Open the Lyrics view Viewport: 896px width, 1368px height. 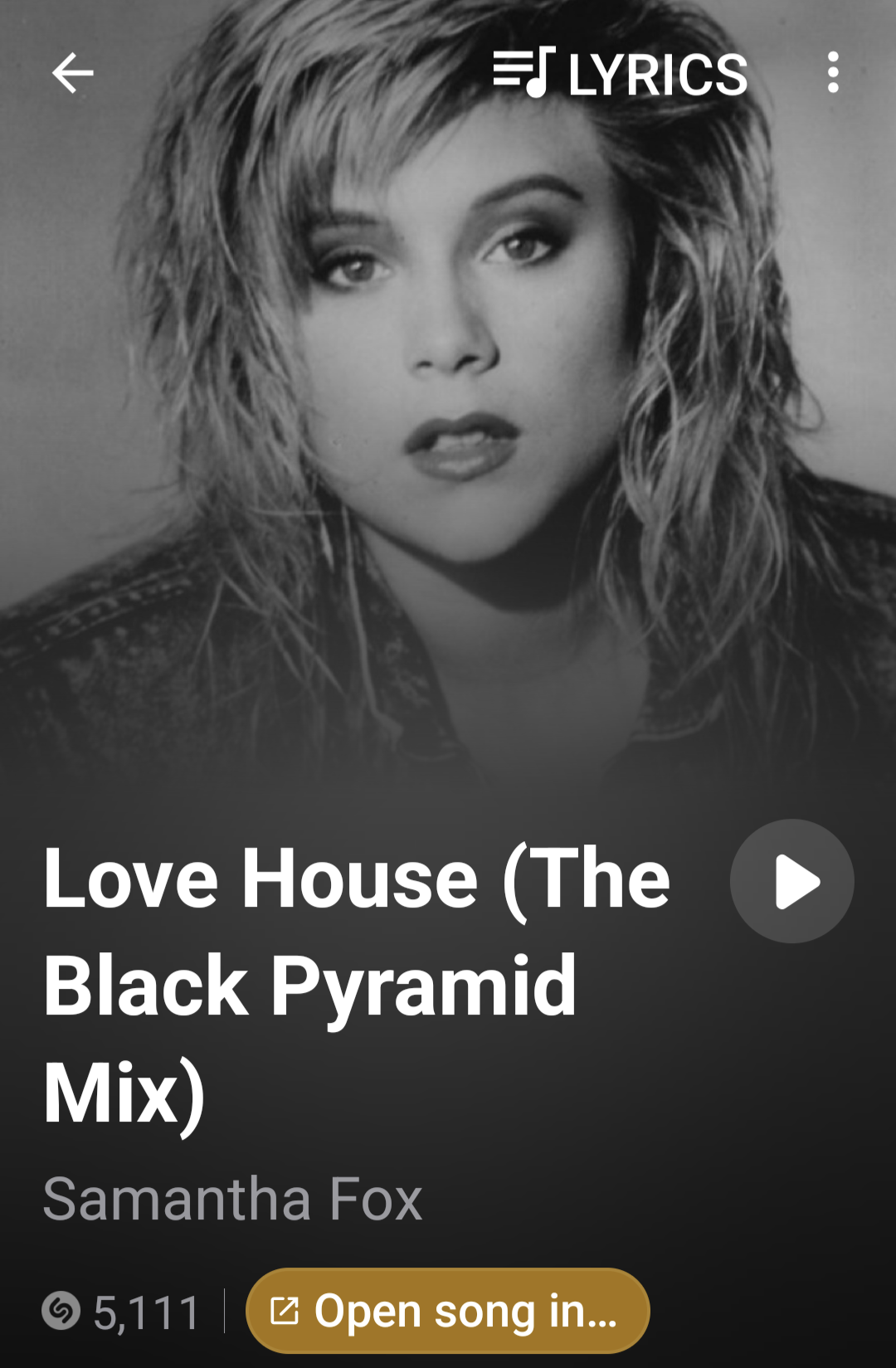point(621,73)
